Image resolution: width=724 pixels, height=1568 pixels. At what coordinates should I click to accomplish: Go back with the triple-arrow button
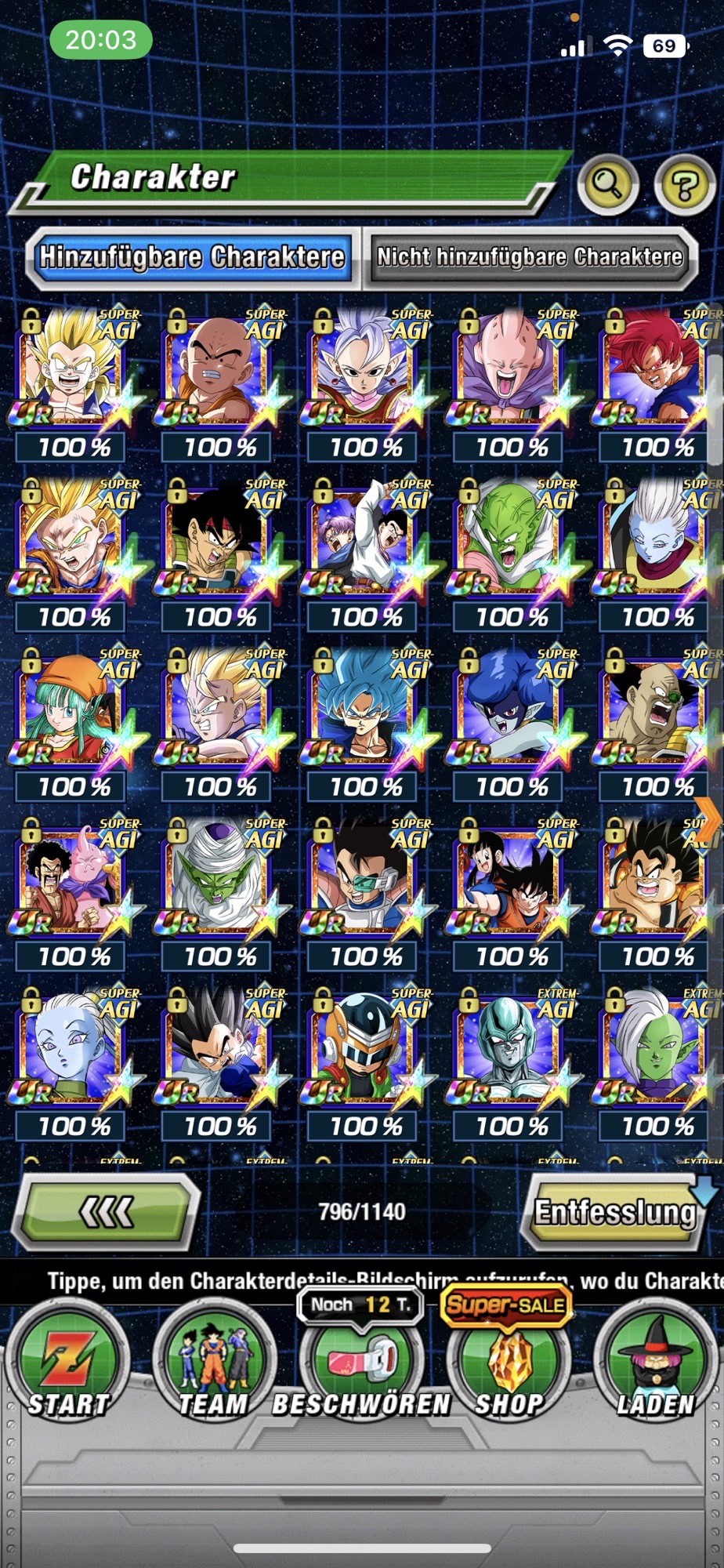tap(107, 1211)
